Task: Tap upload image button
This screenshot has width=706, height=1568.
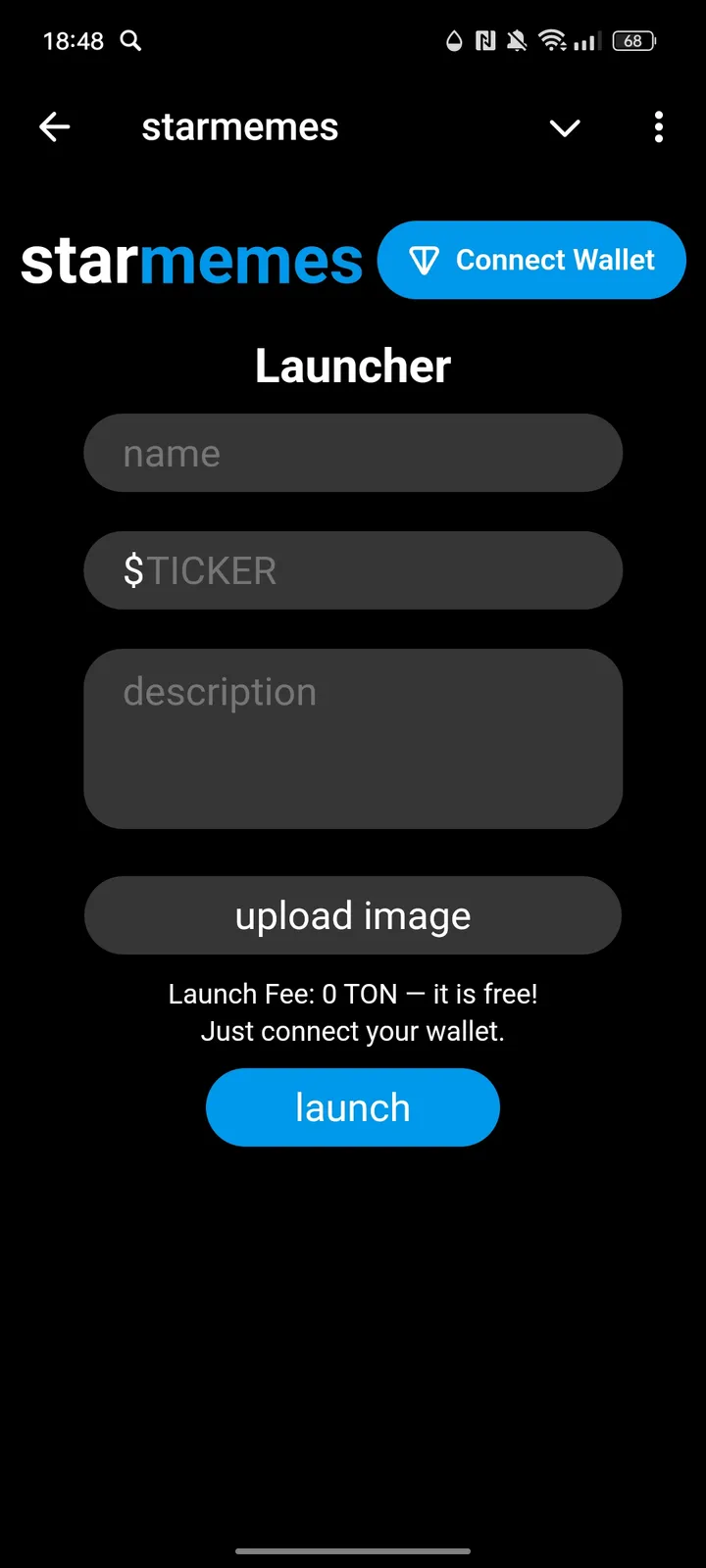Action: click(353, 915)
